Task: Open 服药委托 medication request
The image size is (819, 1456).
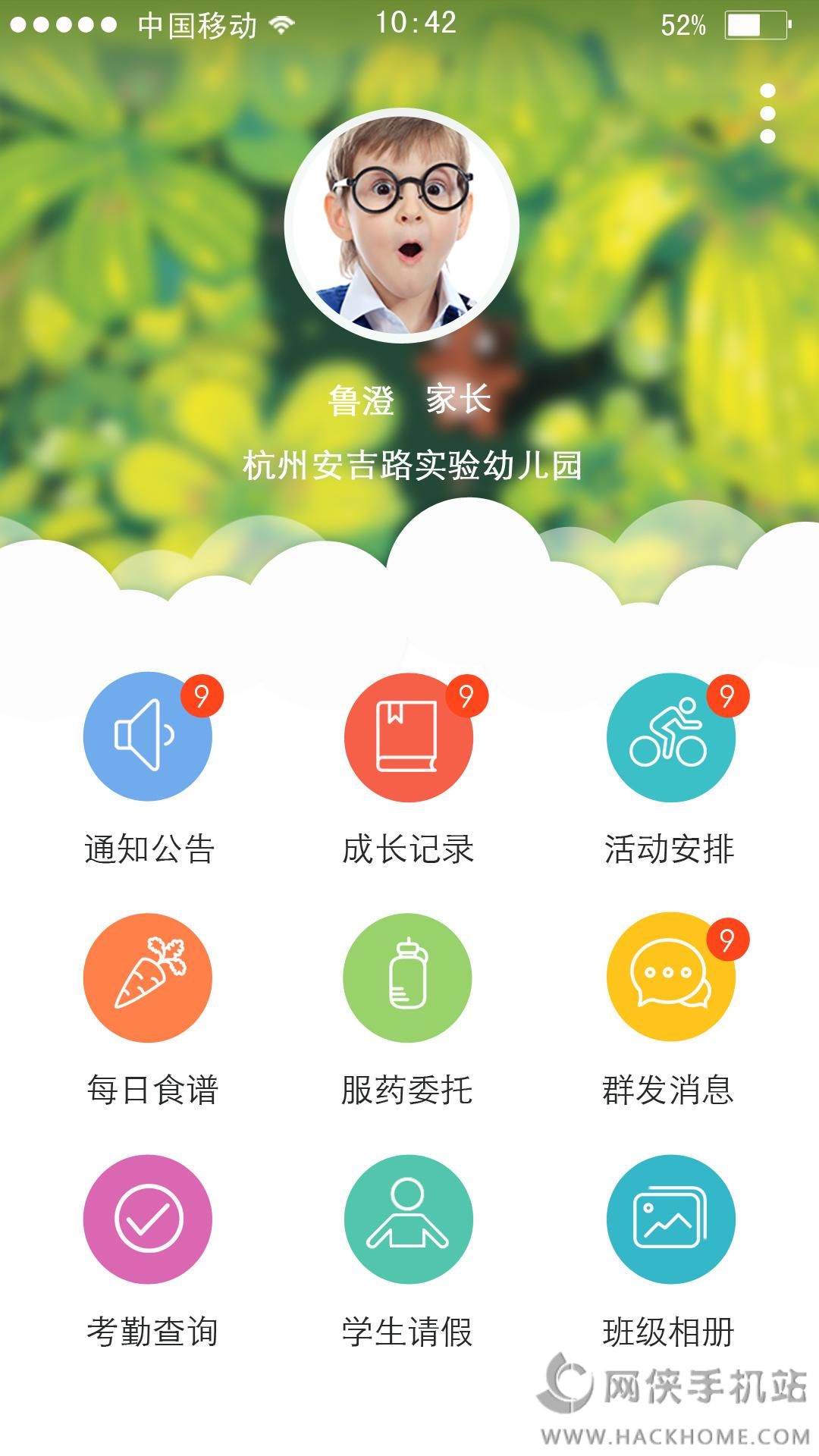Action: coord(408,977)
